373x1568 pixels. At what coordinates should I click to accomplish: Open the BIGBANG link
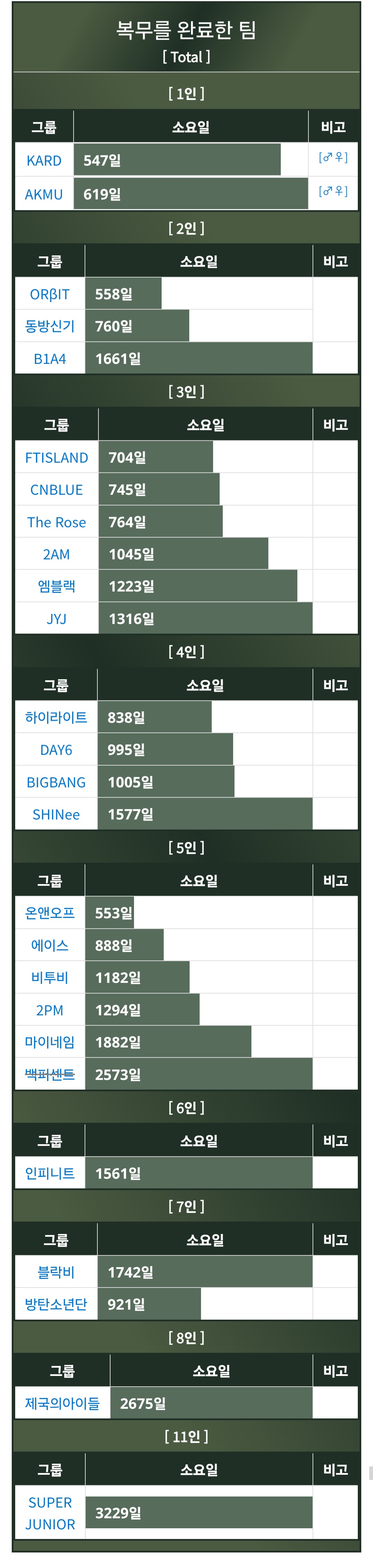coord(56,782)
